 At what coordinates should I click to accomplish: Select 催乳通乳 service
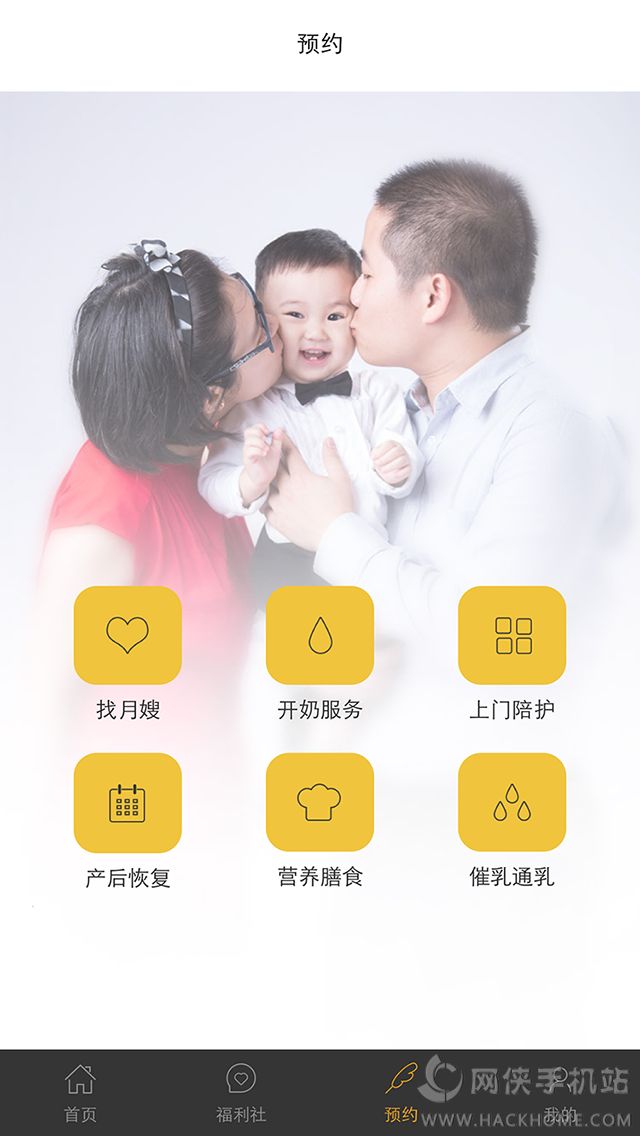[512, 802]
